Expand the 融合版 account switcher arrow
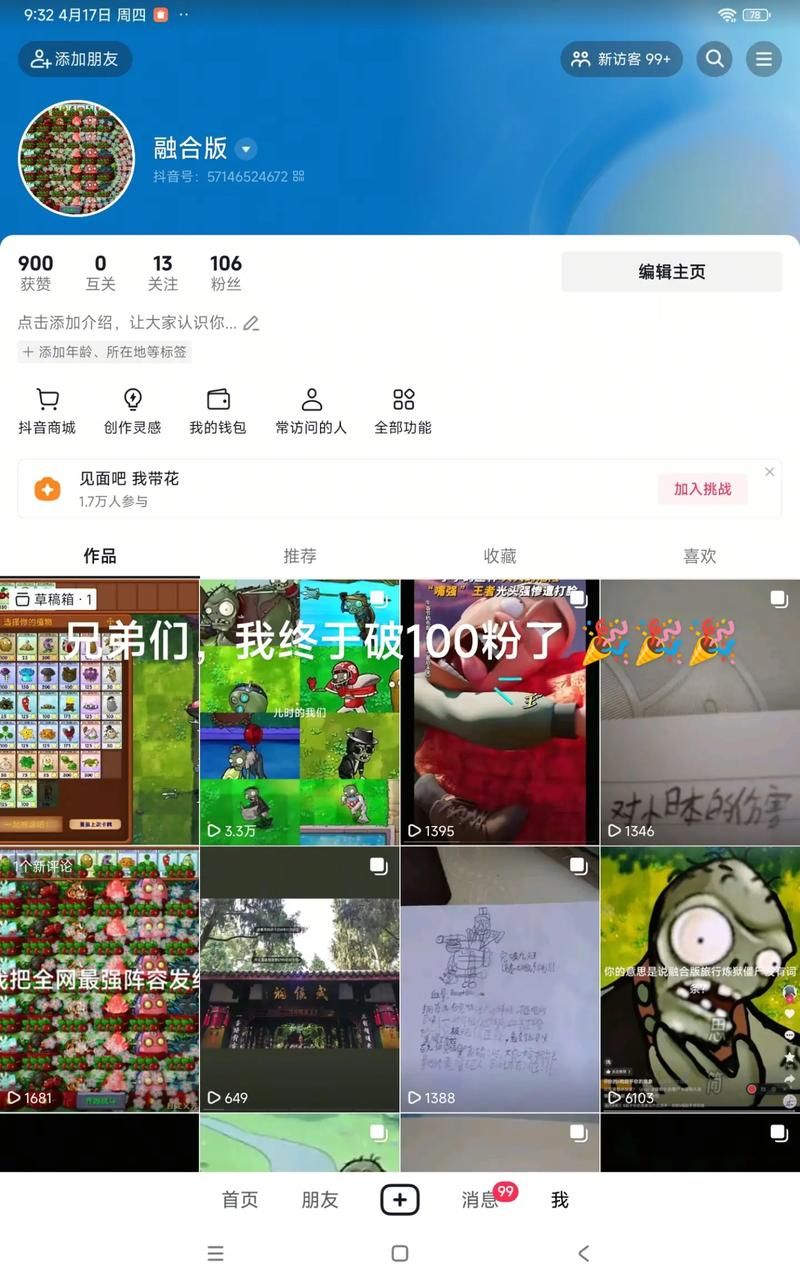Screen dimensions: 800x1280 [246, 149]
